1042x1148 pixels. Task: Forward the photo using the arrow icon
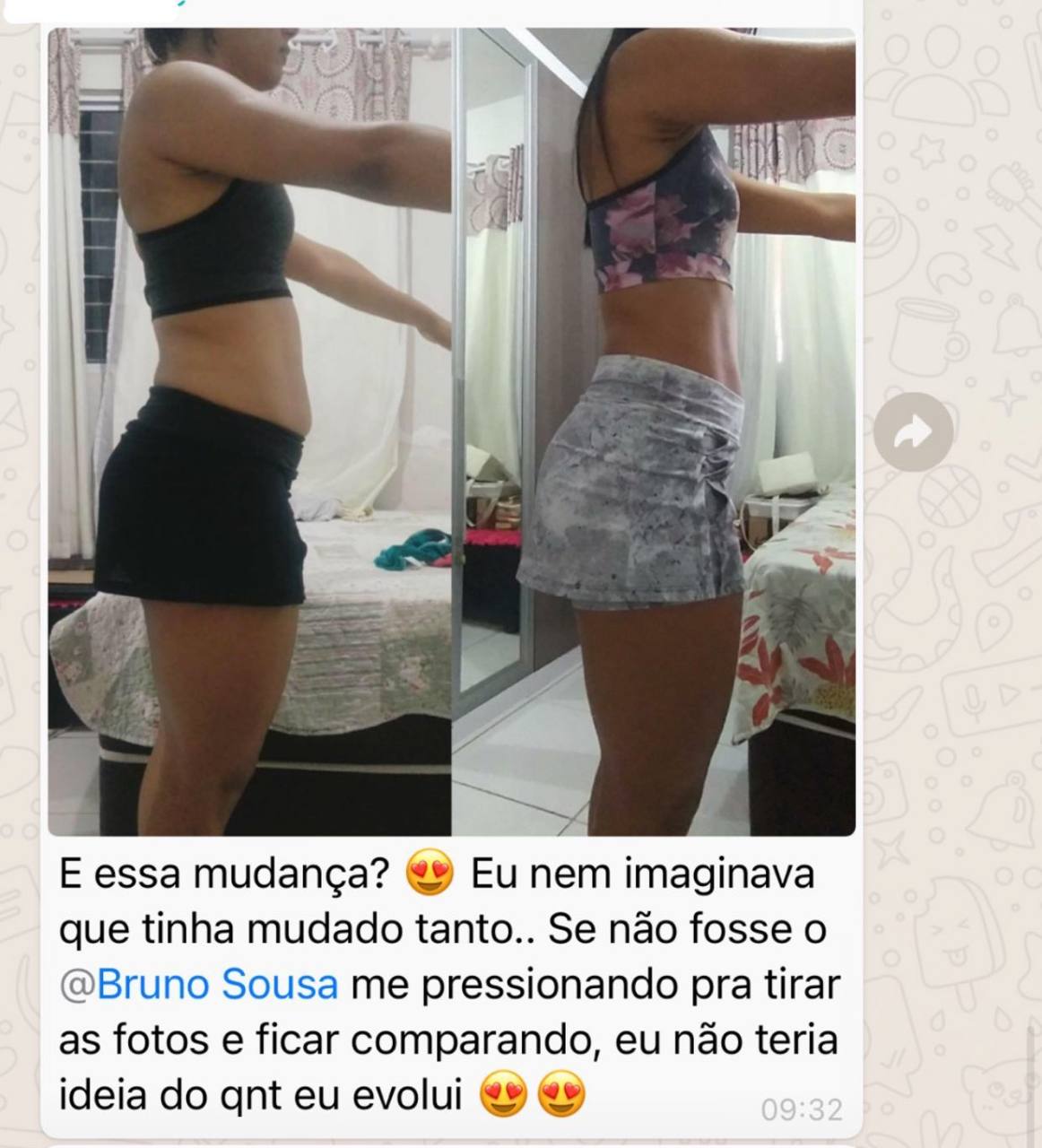point(913,432)
